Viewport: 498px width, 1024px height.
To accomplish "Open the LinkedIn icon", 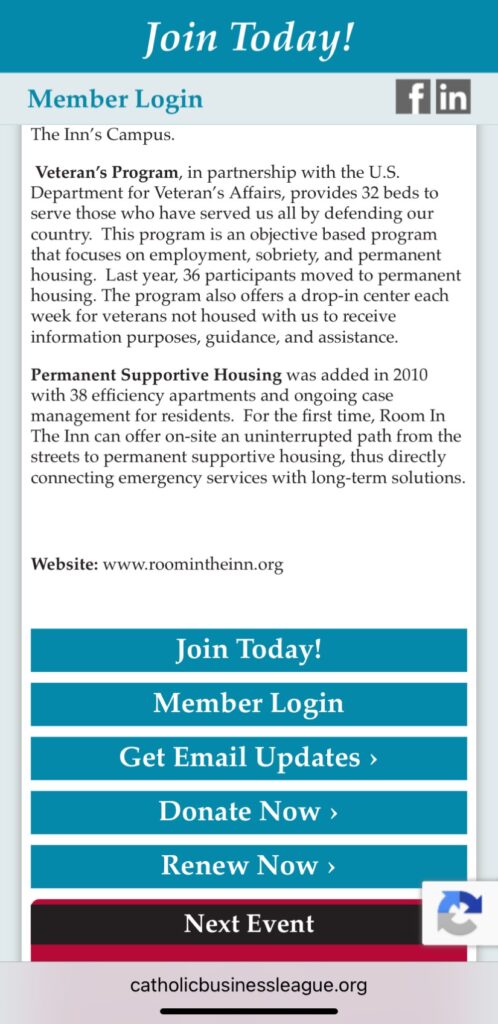I will tap(453, 97).
